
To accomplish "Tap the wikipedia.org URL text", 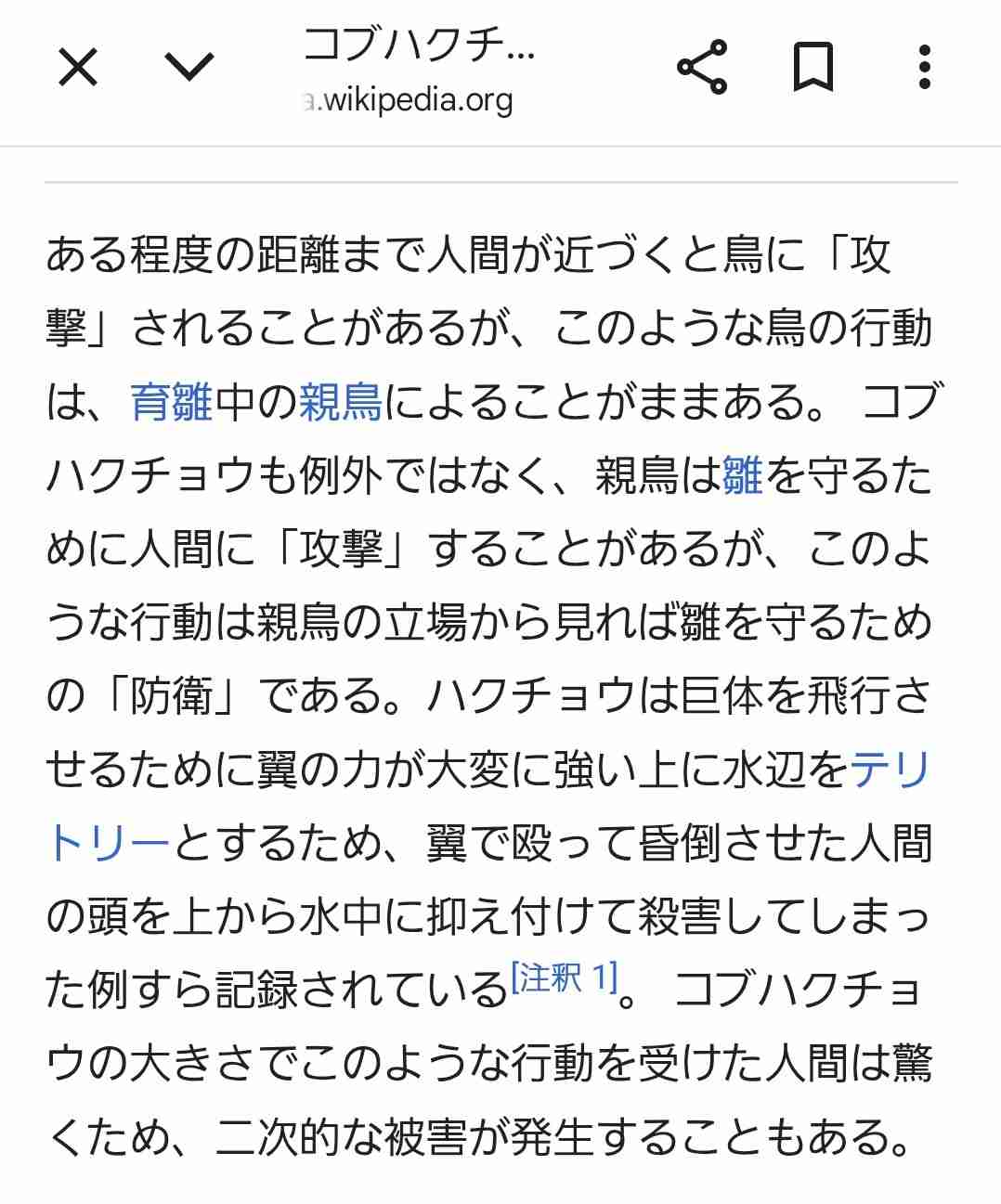I will (x=409, y=97).
